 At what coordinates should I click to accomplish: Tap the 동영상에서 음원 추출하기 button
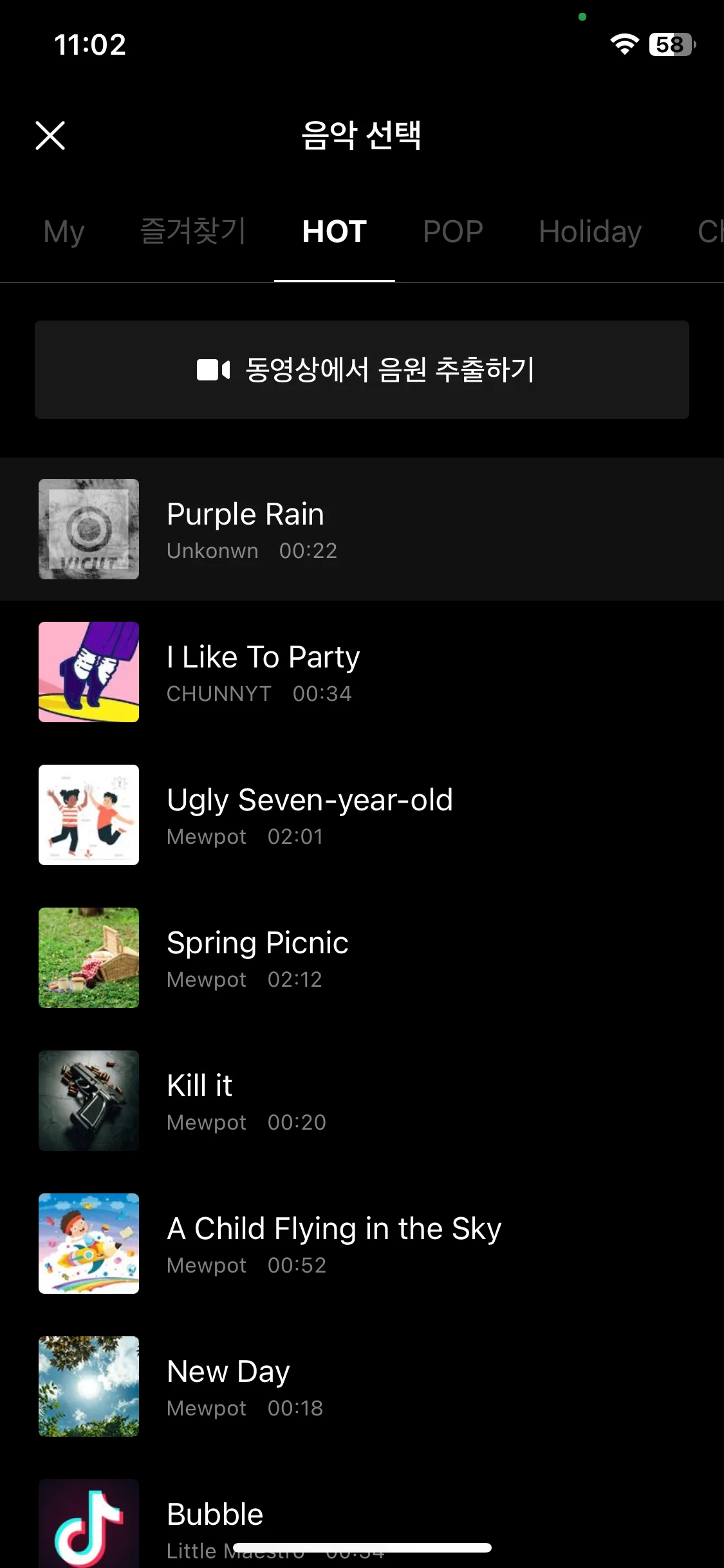362,369
